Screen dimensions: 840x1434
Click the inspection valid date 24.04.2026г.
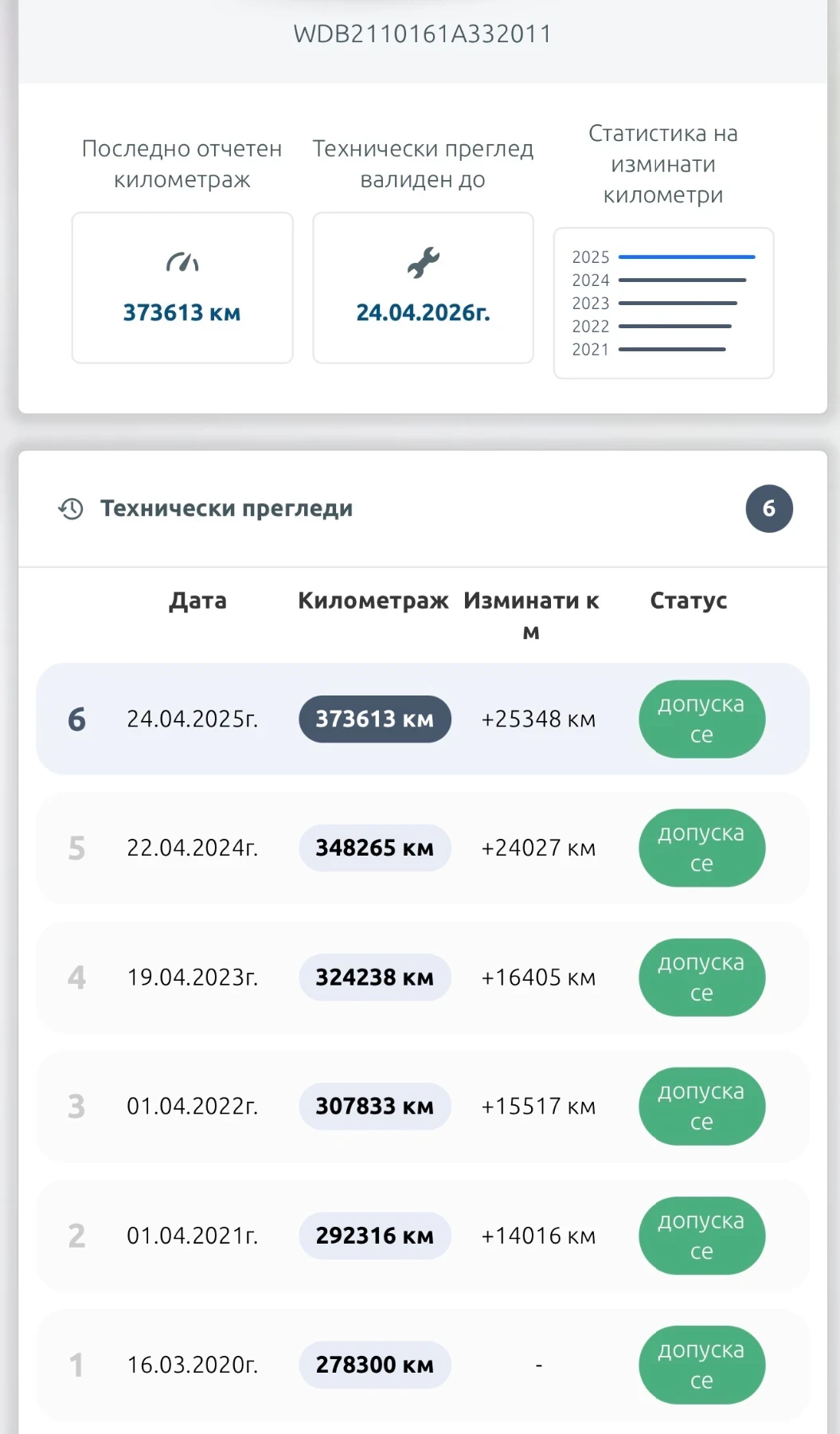click(x=423, y=312)
